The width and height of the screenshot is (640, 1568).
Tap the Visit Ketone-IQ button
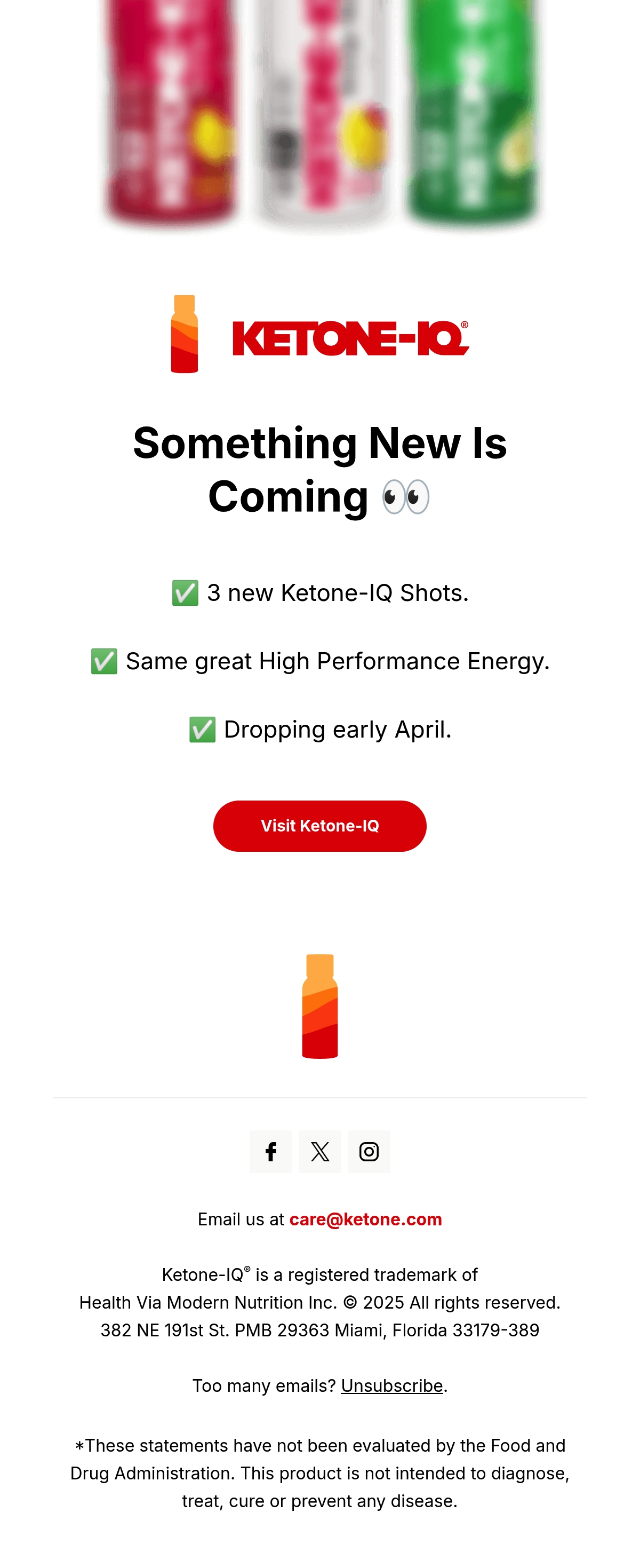coord(319,826)
